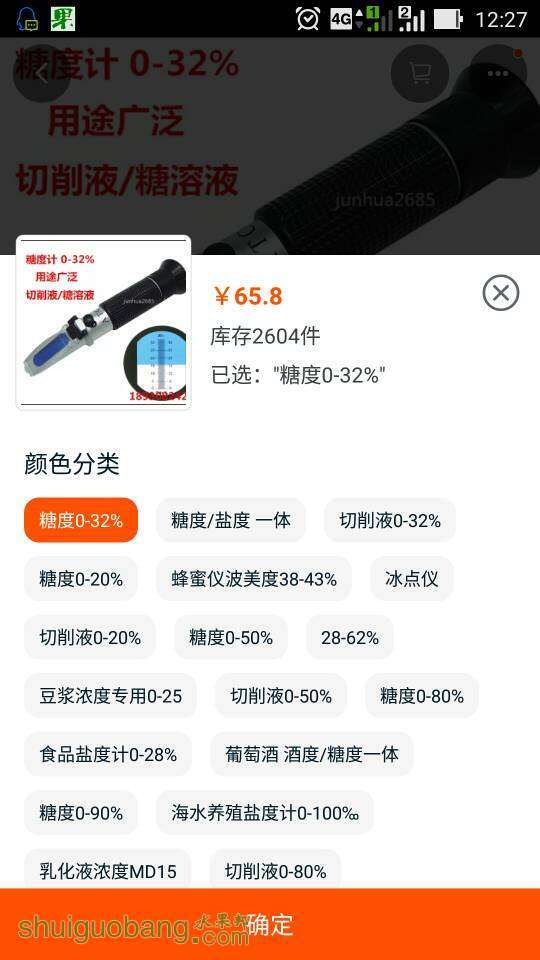Open the product thumbnail image

coord(103,322)
